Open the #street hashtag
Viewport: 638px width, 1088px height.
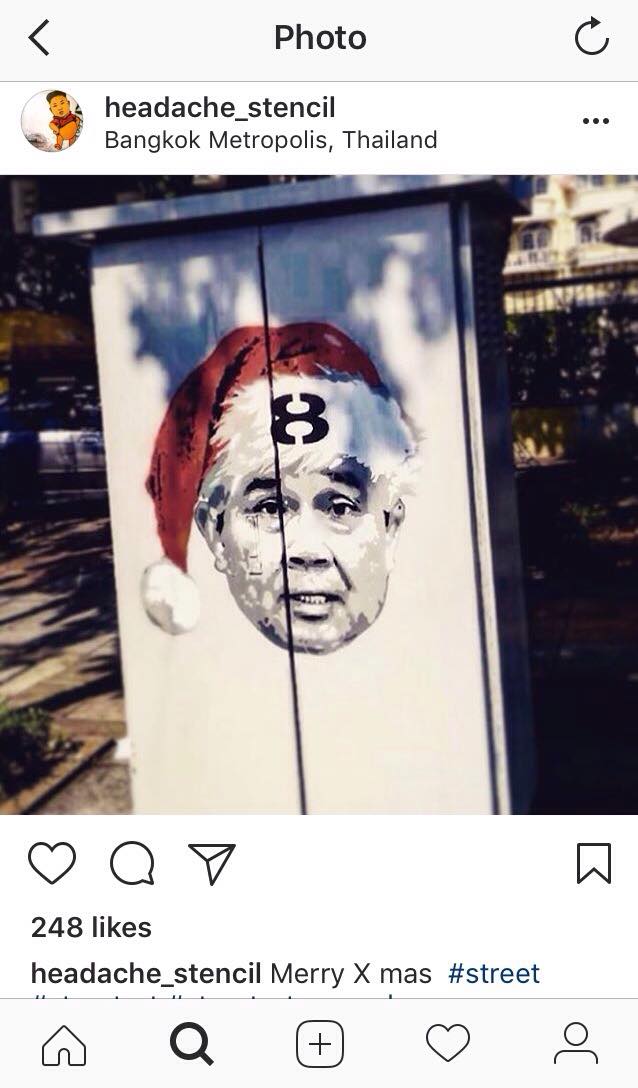coord(494,973)
